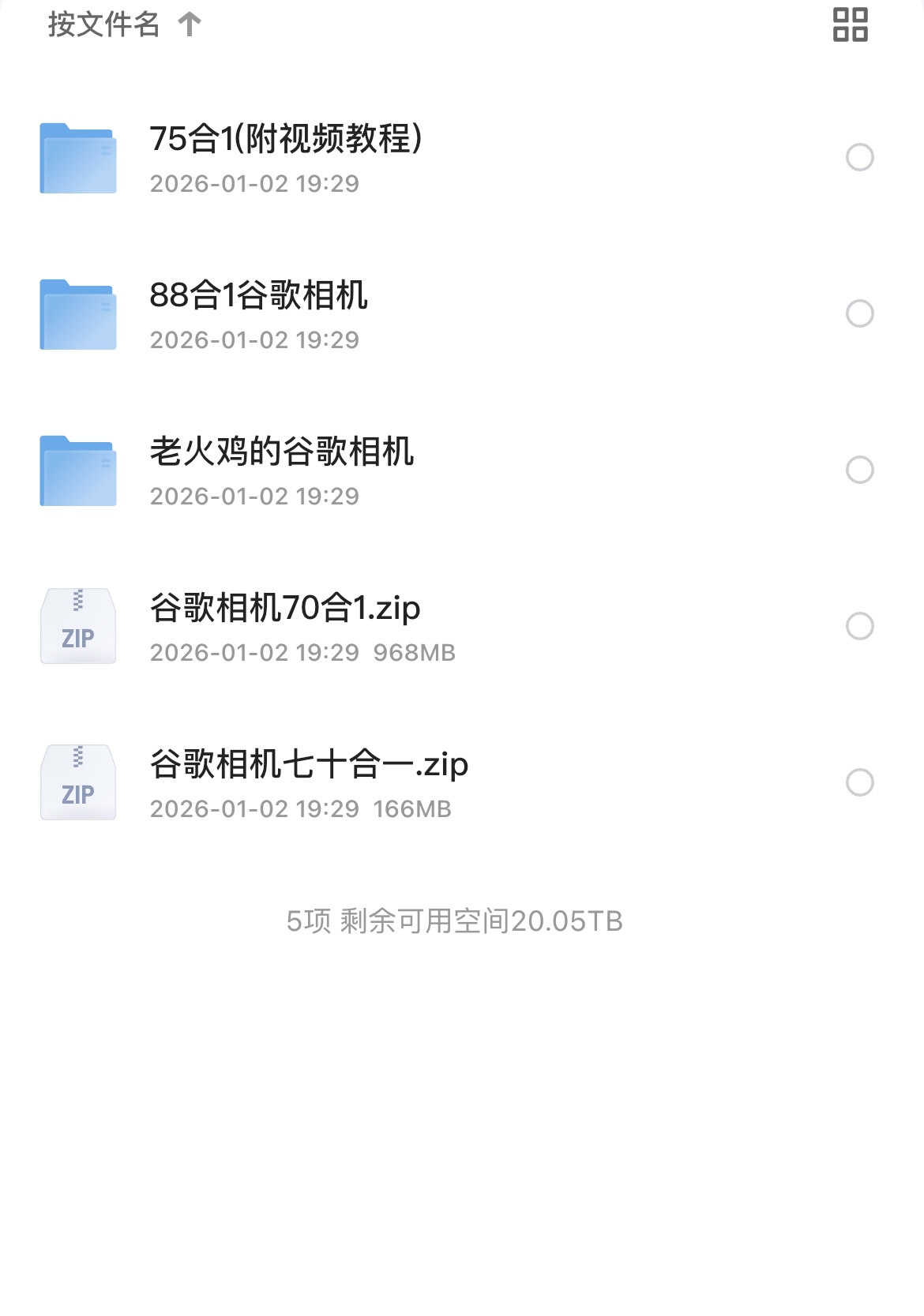Image resolution: width=924 pixels, height=1316 pixels.
Task: Click the ZIP icon of 谷歌相机70合1.zip
Action: click(77, 626)
